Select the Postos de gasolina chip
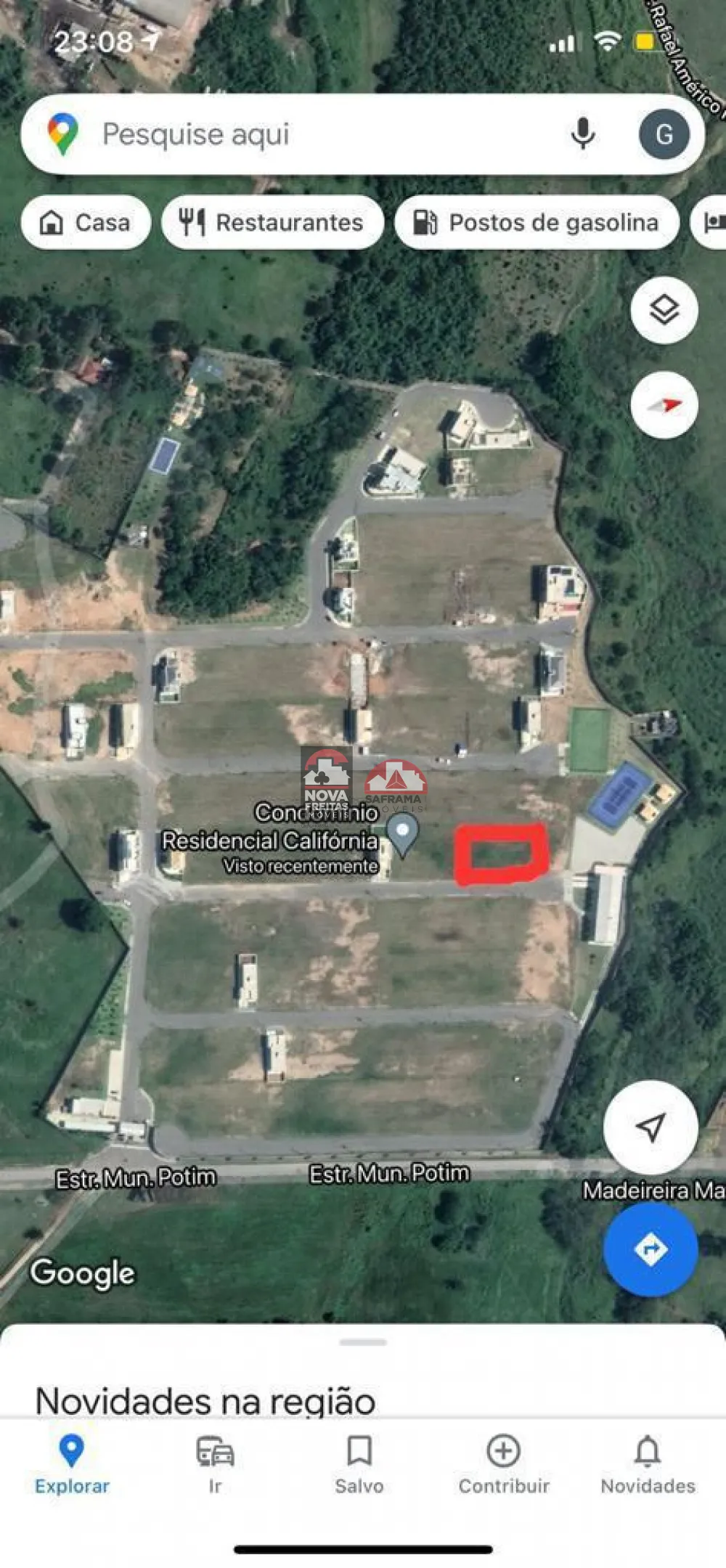The height and width of the screenshot is (1568, 726). (537, 222)
